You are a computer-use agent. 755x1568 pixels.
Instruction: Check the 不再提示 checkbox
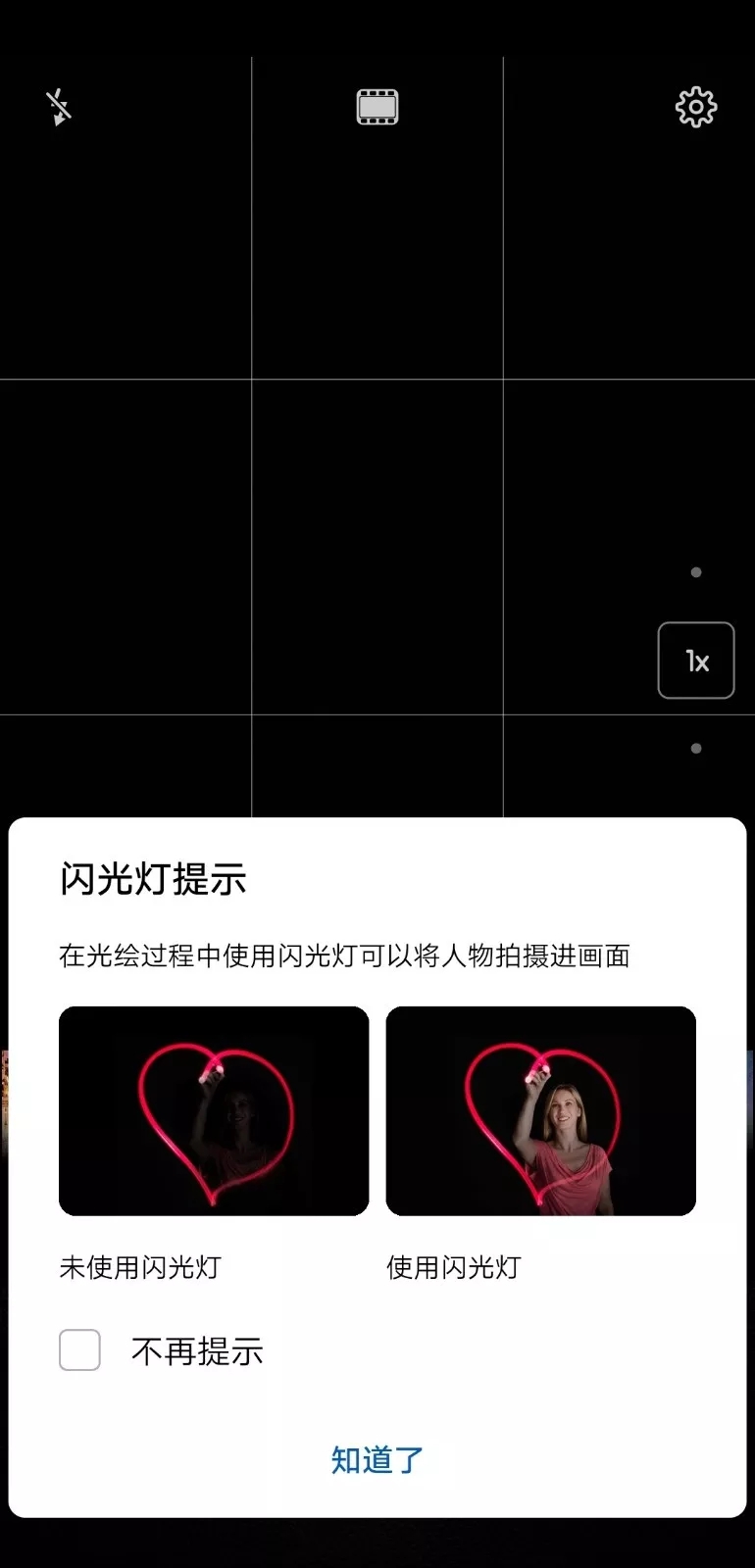coord(79,1350)
